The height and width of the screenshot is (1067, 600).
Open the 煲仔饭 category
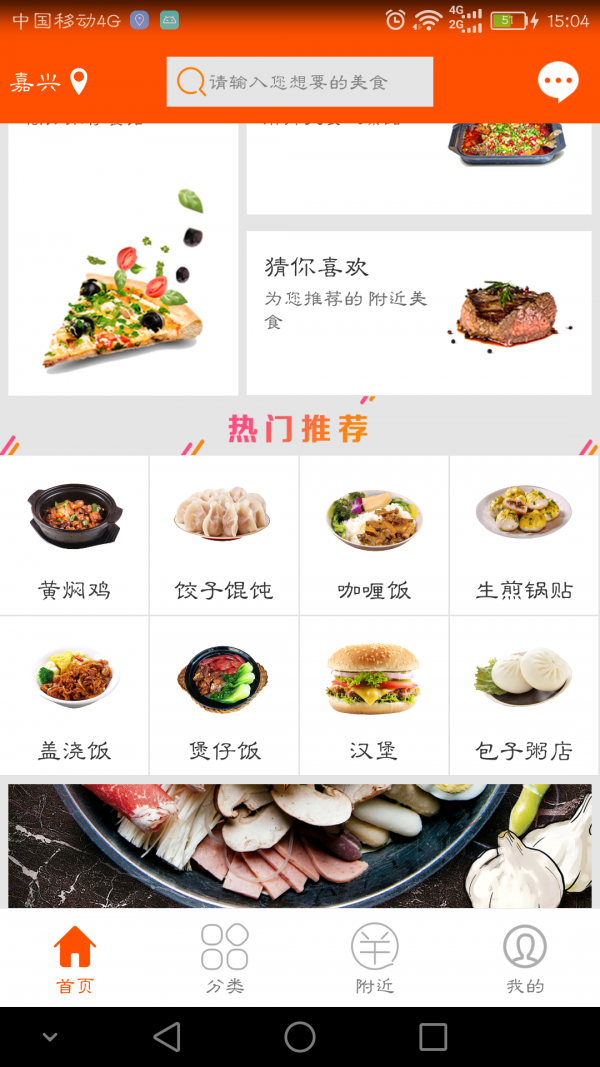tap(224, 696)
